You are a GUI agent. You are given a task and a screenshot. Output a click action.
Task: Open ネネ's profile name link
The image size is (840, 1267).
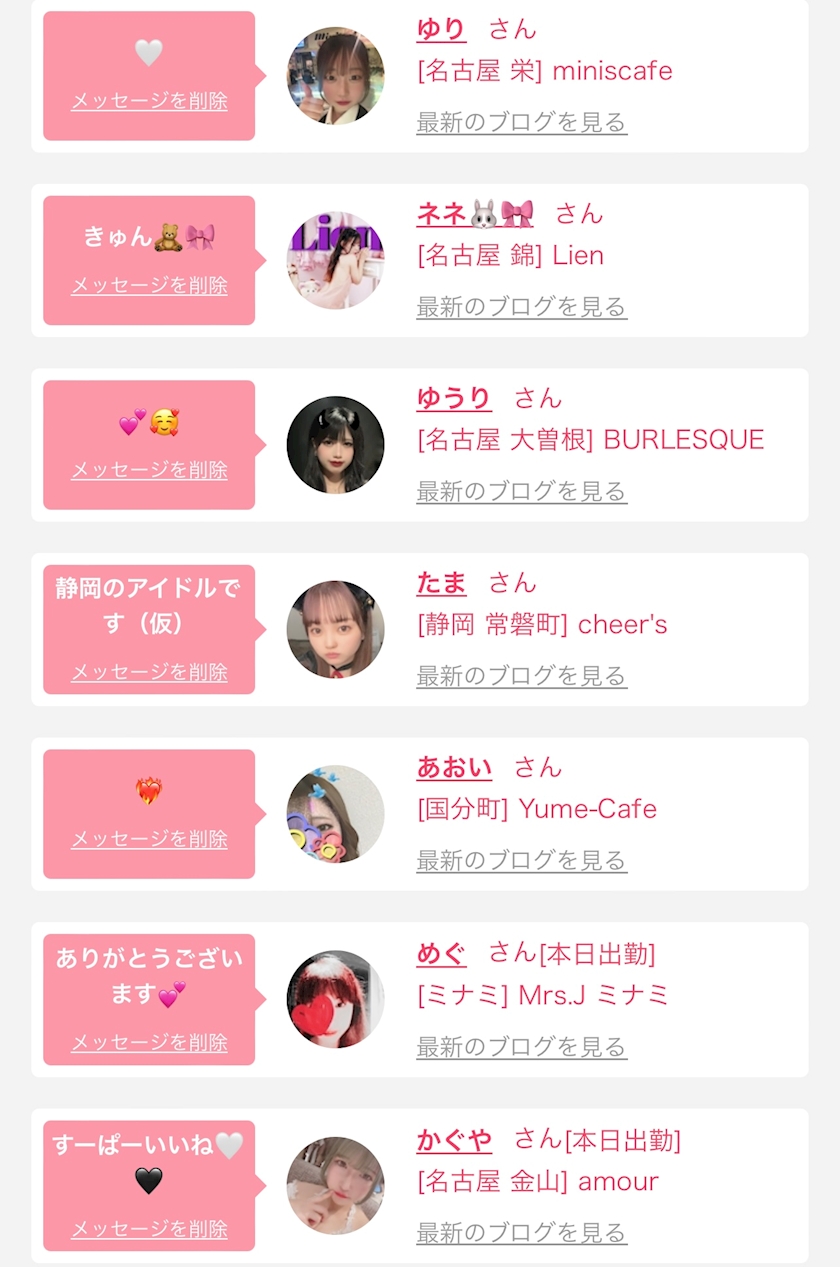[x=475, y=214]
